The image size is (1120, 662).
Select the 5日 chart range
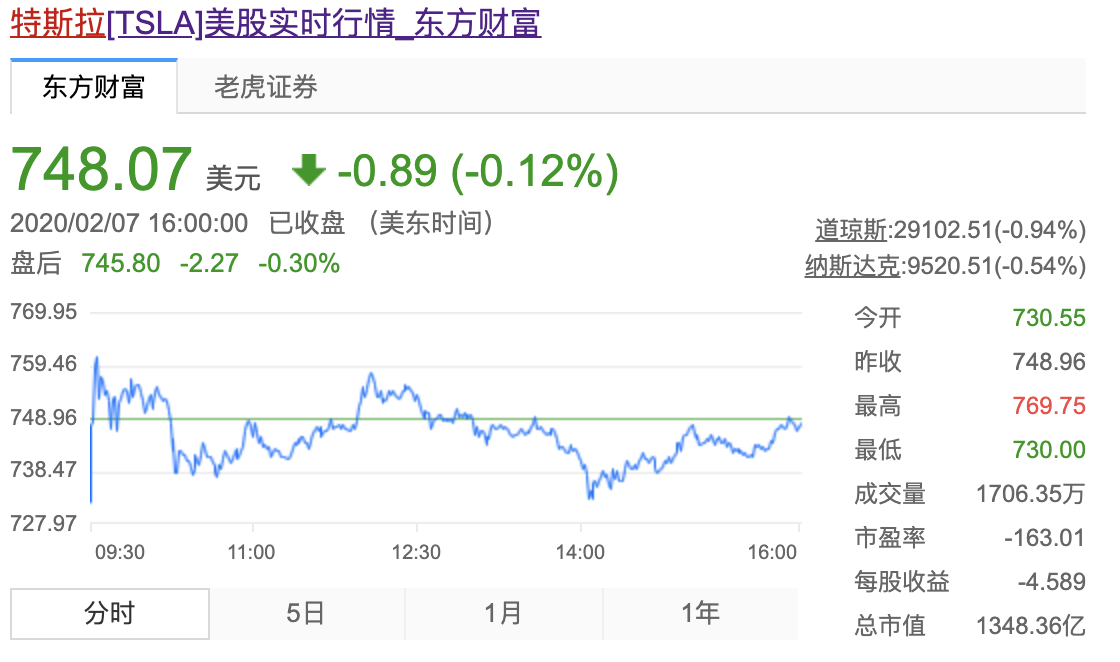click(x=306, y=613)
